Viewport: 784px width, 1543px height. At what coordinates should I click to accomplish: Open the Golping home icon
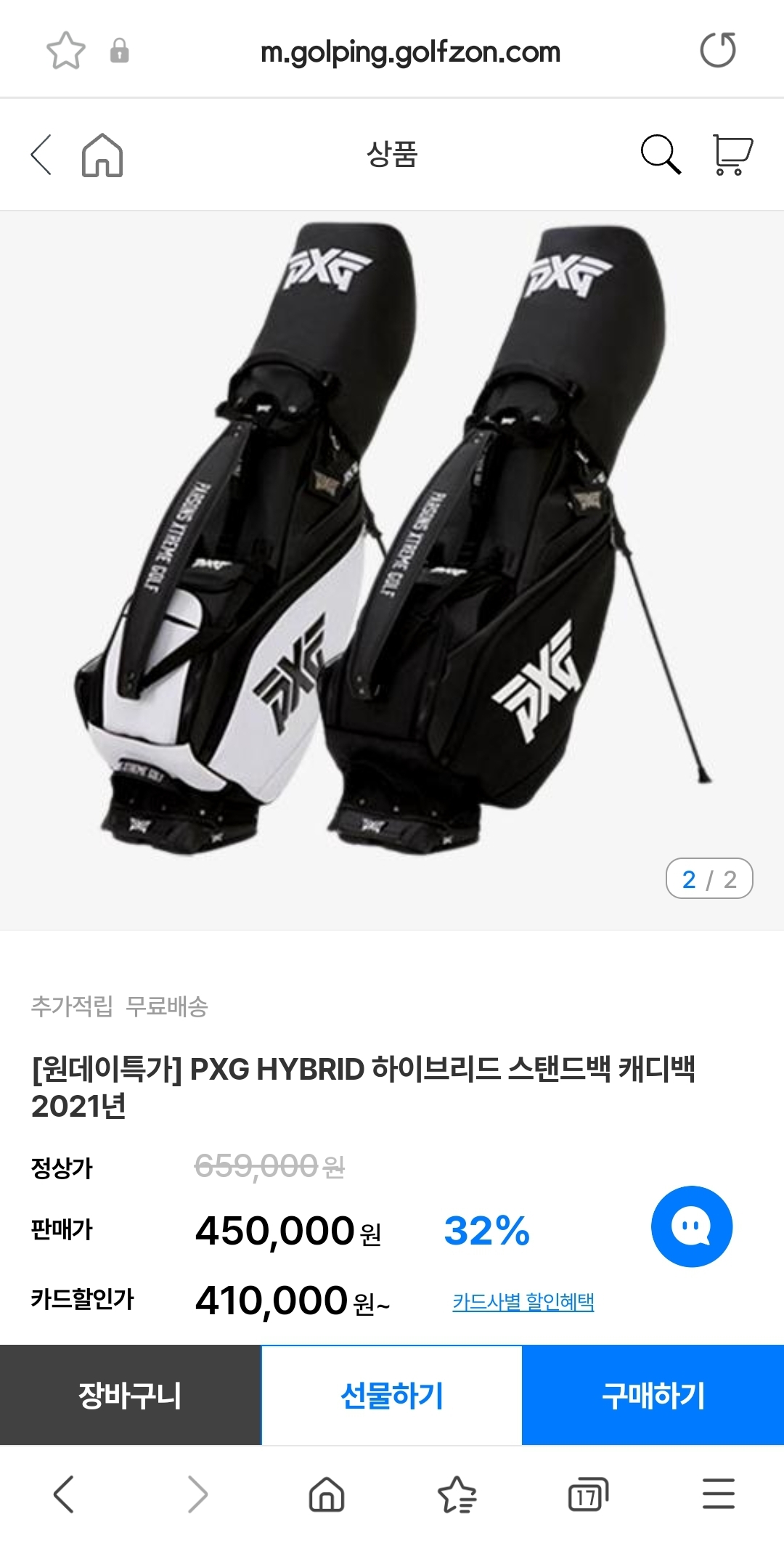102,155
